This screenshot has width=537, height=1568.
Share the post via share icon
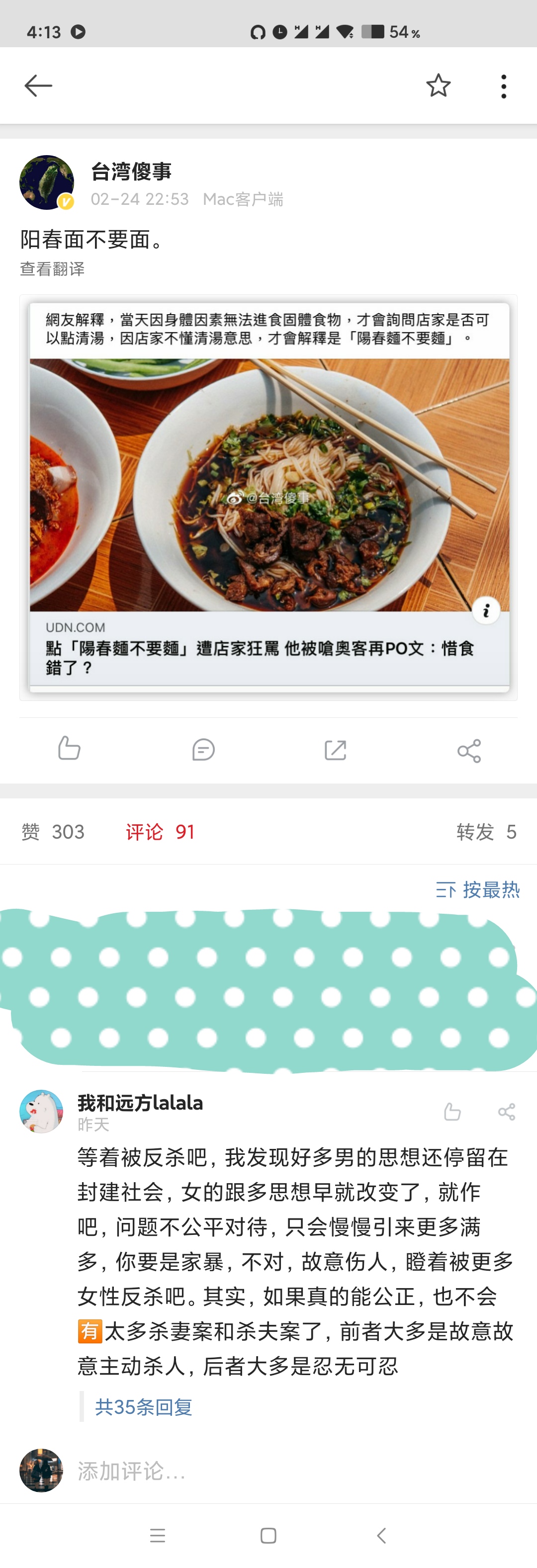point(469,750)
